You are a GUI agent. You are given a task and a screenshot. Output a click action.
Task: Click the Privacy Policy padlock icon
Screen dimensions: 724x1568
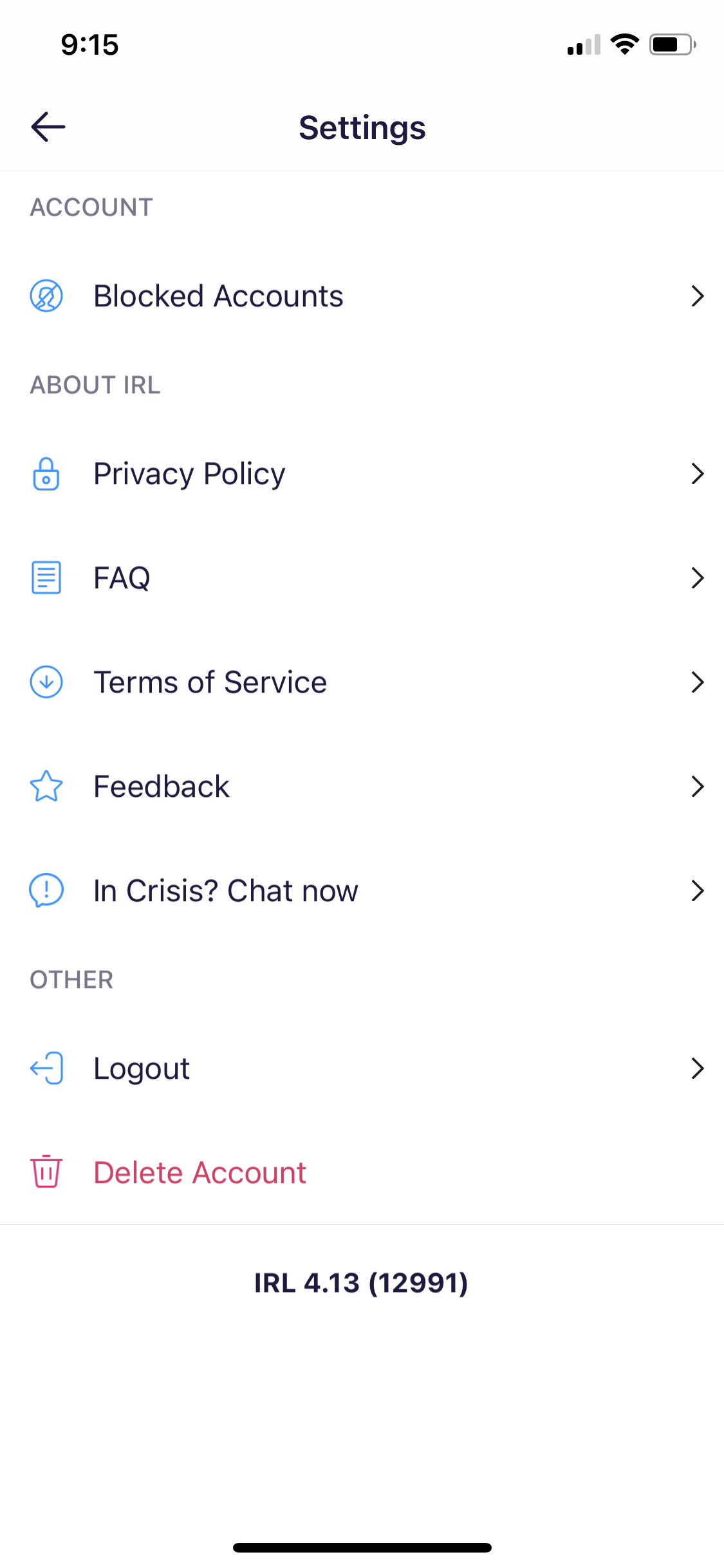[45, 474]
